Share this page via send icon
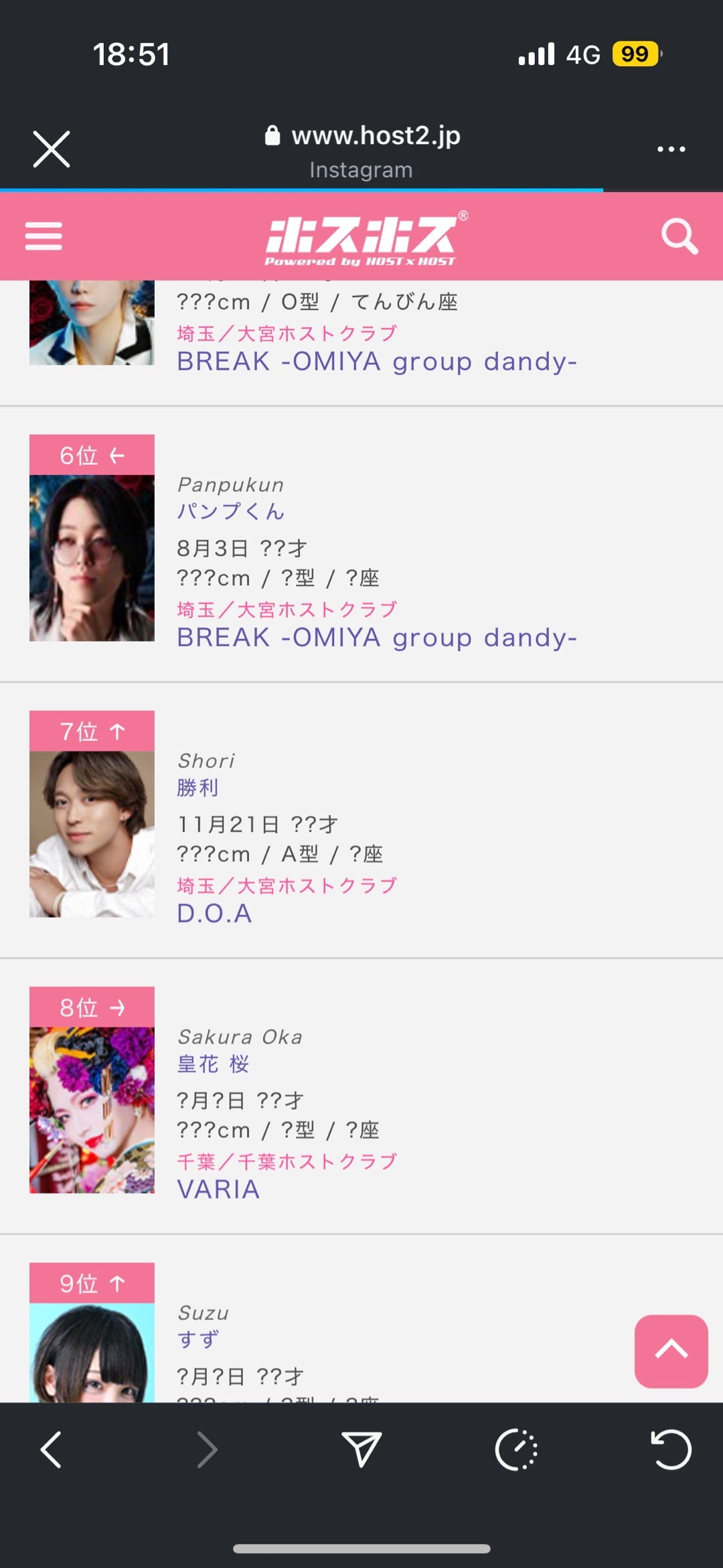Screen dimensions: 723x1568 tap(361, 1450)
